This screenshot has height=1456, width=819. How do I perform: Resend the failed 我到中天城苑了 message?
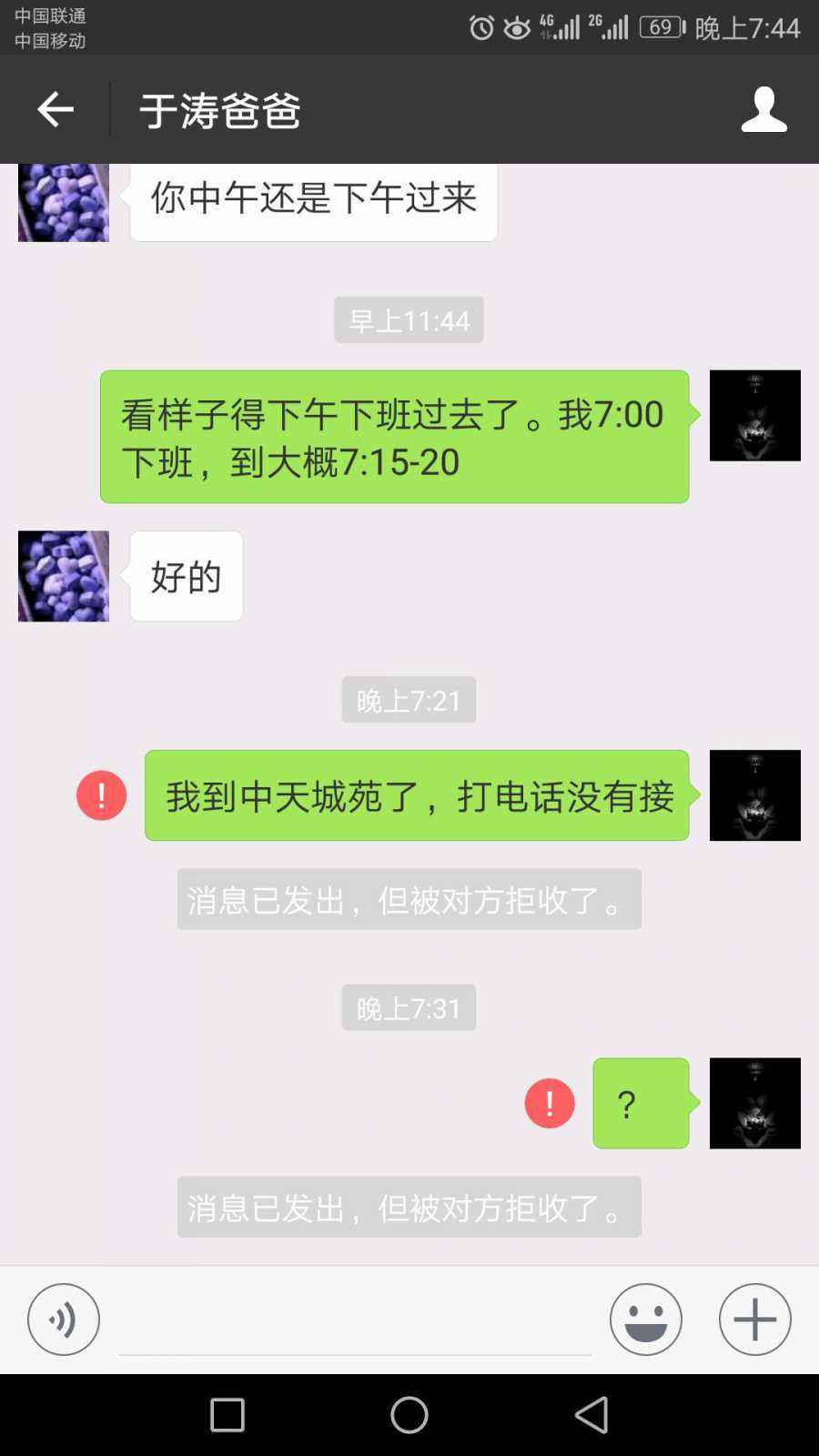101,795
